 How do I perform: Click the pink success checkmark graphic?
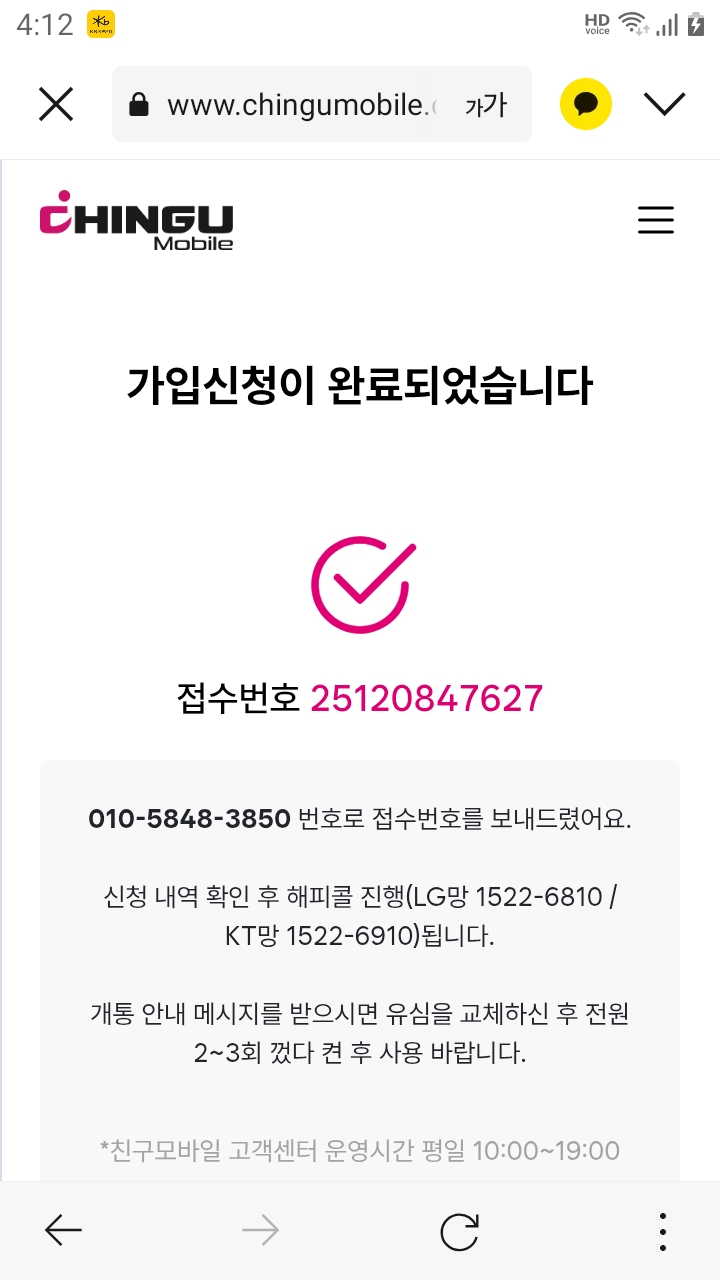(360, 584)
